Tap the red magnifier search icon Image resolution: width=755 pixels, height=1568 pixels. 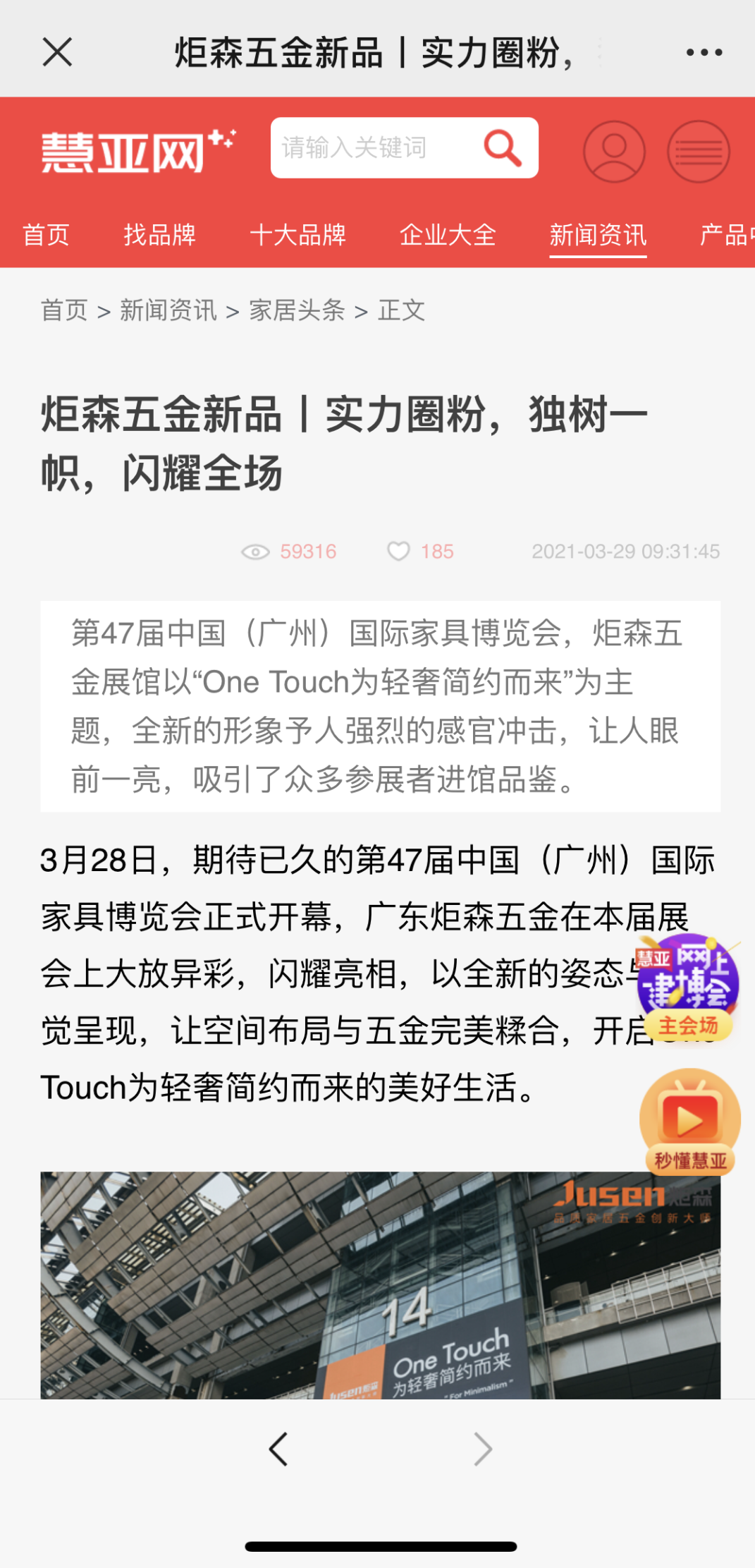[502, 148]
